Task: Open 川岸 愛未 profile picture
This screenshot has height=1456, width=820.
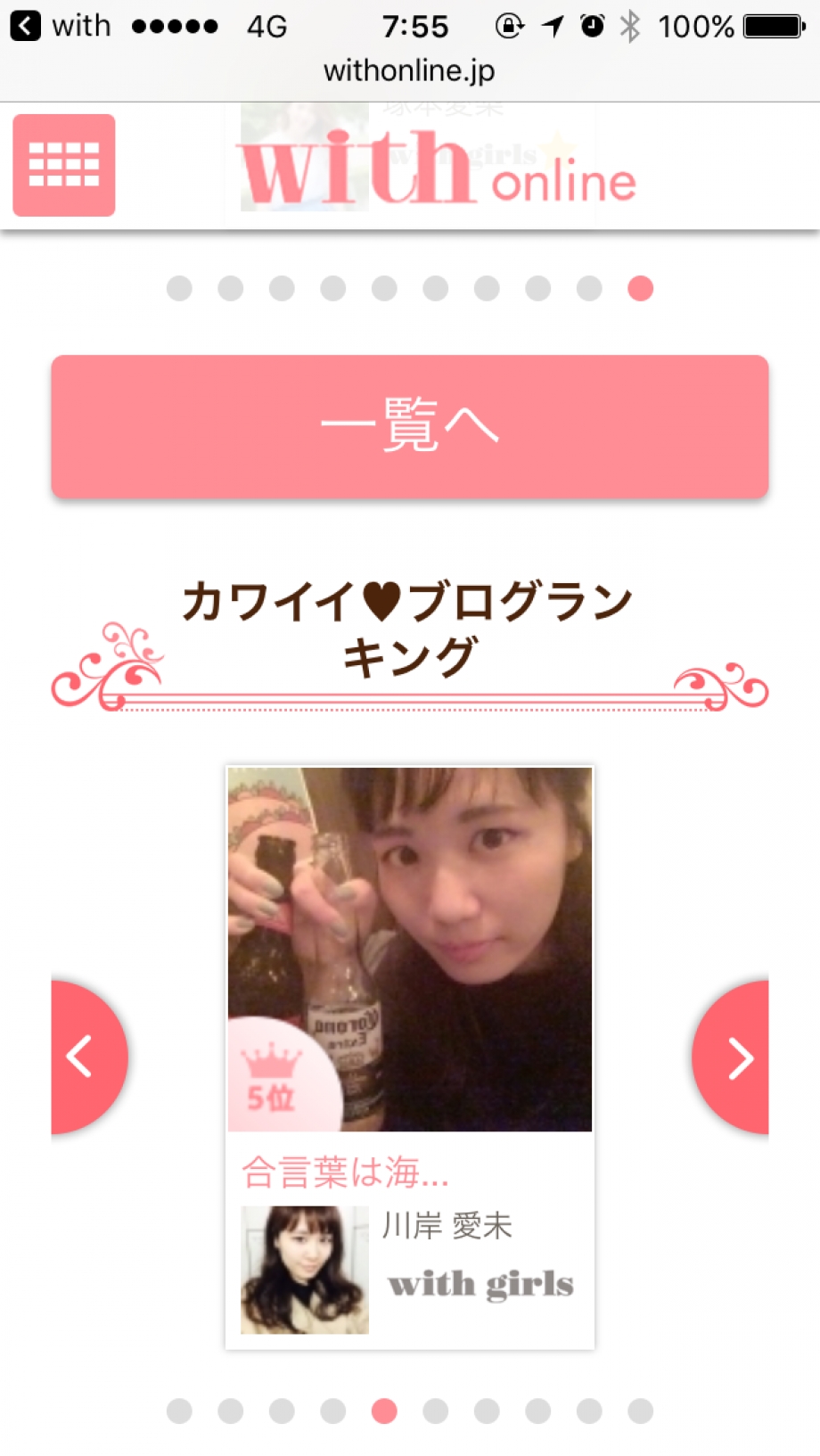Action: tap(305, 1270)
